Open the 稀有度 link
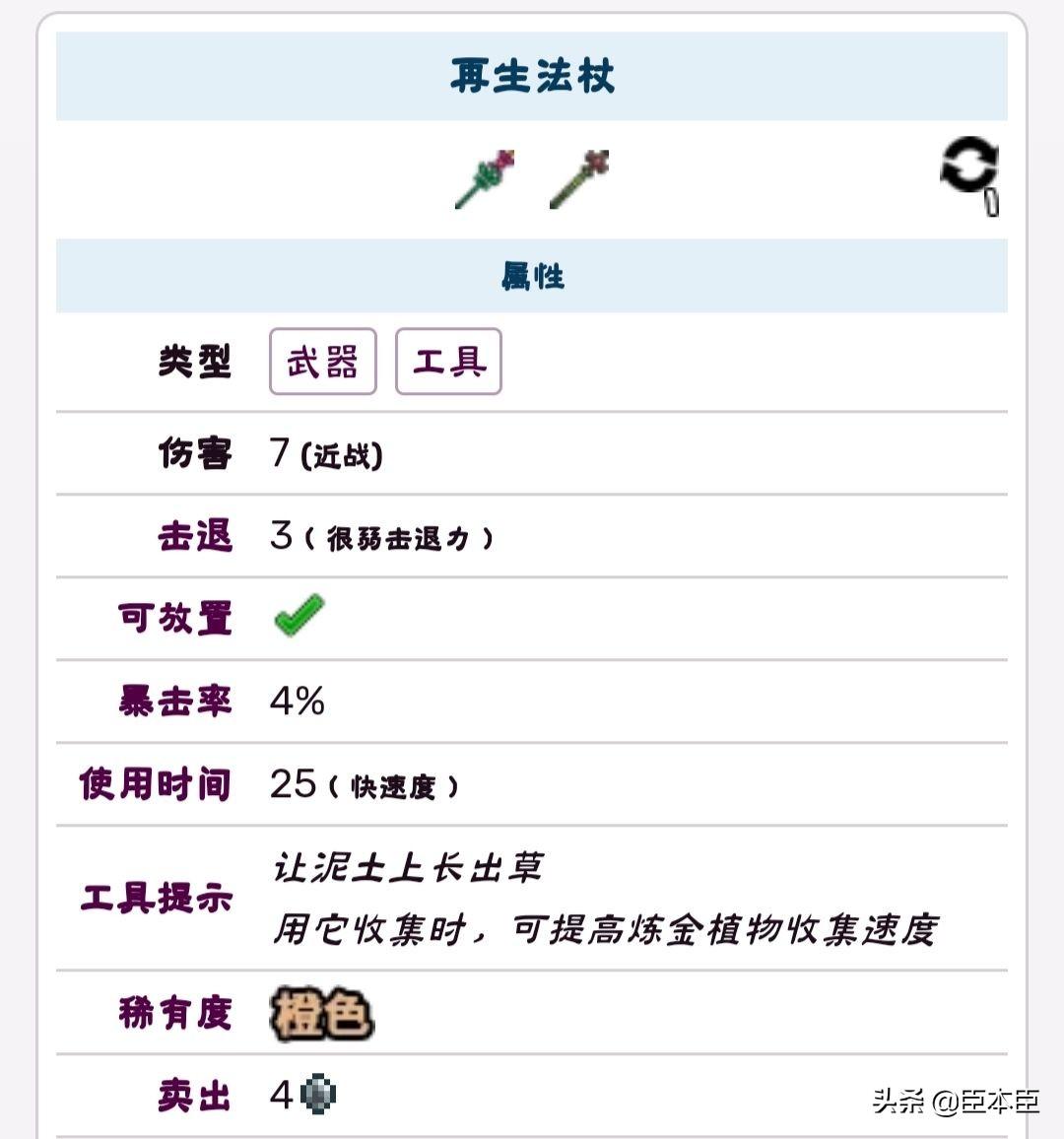 click(175, 1013)
